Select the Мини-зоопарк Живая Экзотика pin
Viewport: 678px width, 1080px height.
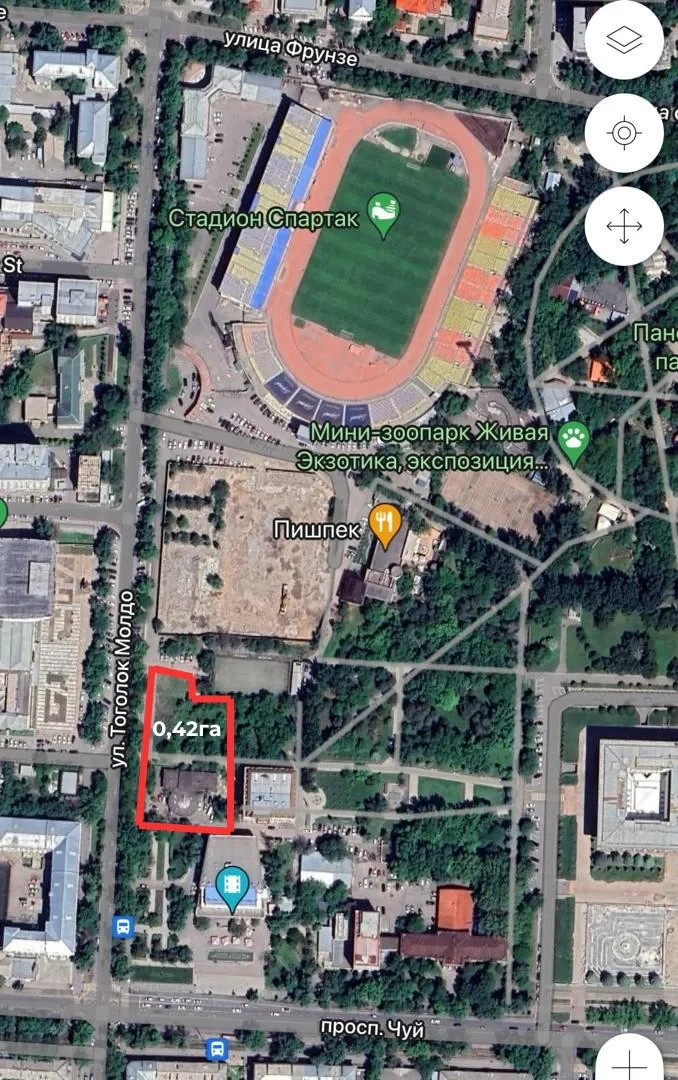[573, 441]
